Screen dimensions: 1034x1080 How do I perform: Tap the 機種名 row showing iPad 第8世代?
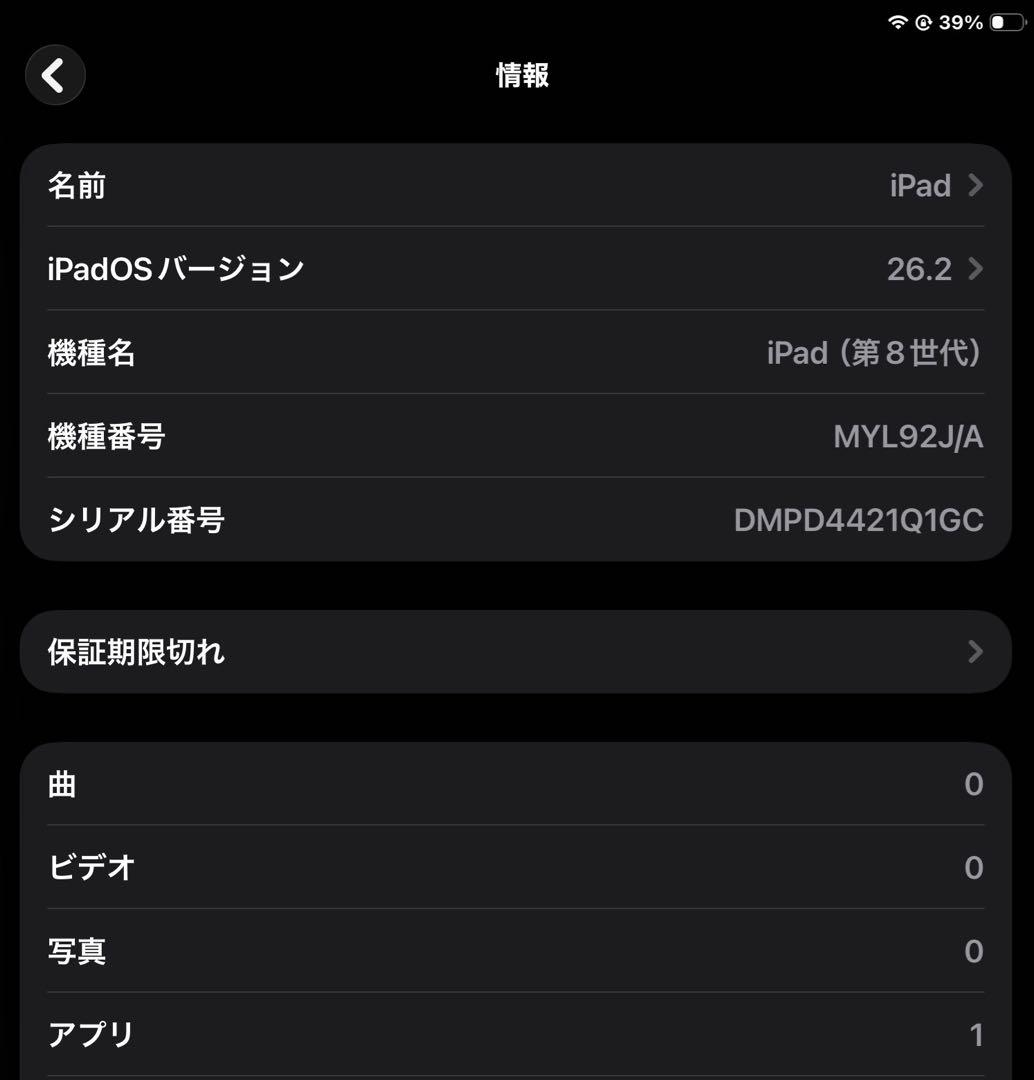pos(500,353)
